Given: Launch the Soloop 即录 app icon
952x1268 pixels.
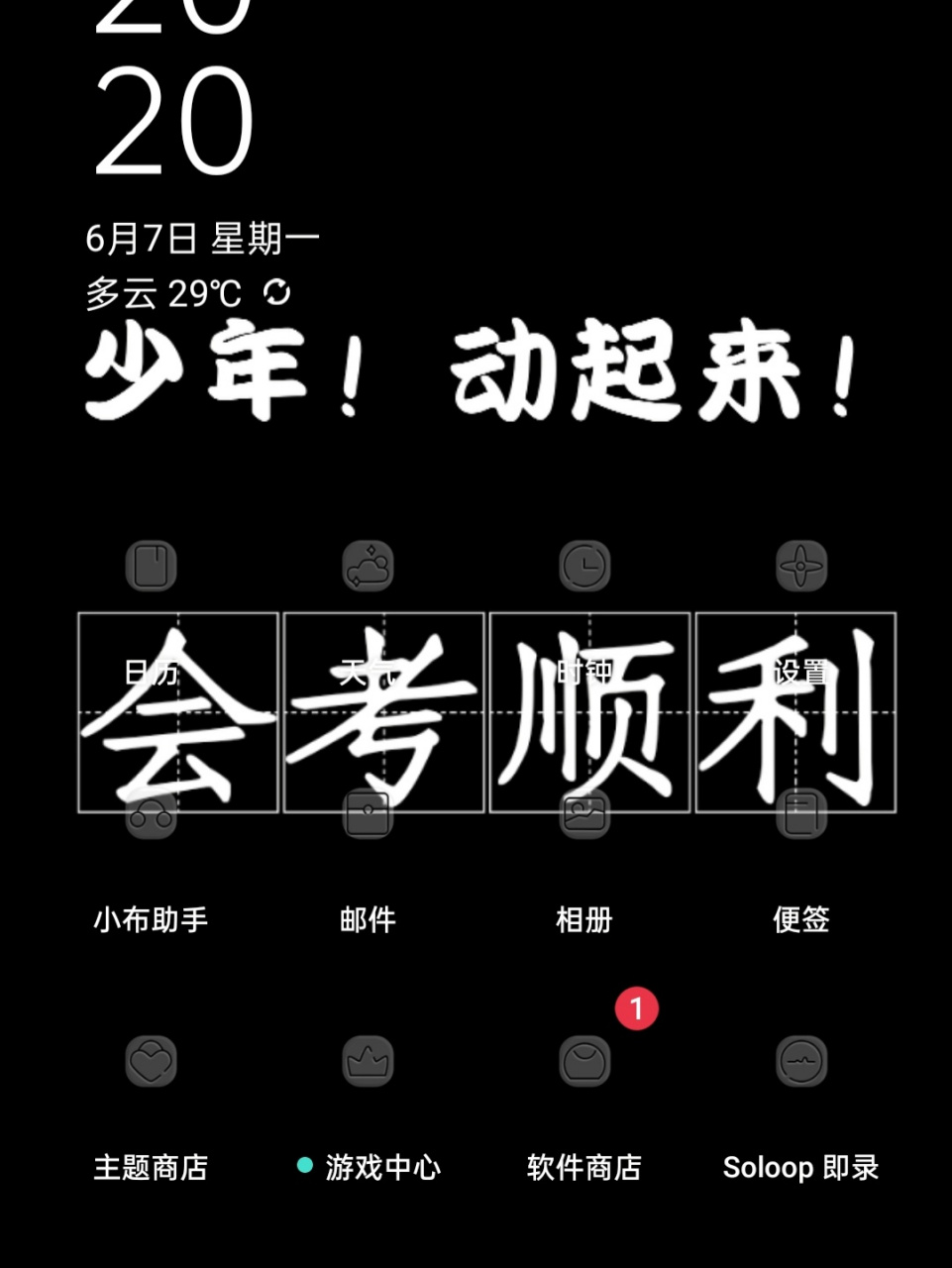Looking at the screenshot, I should 800,1062.
